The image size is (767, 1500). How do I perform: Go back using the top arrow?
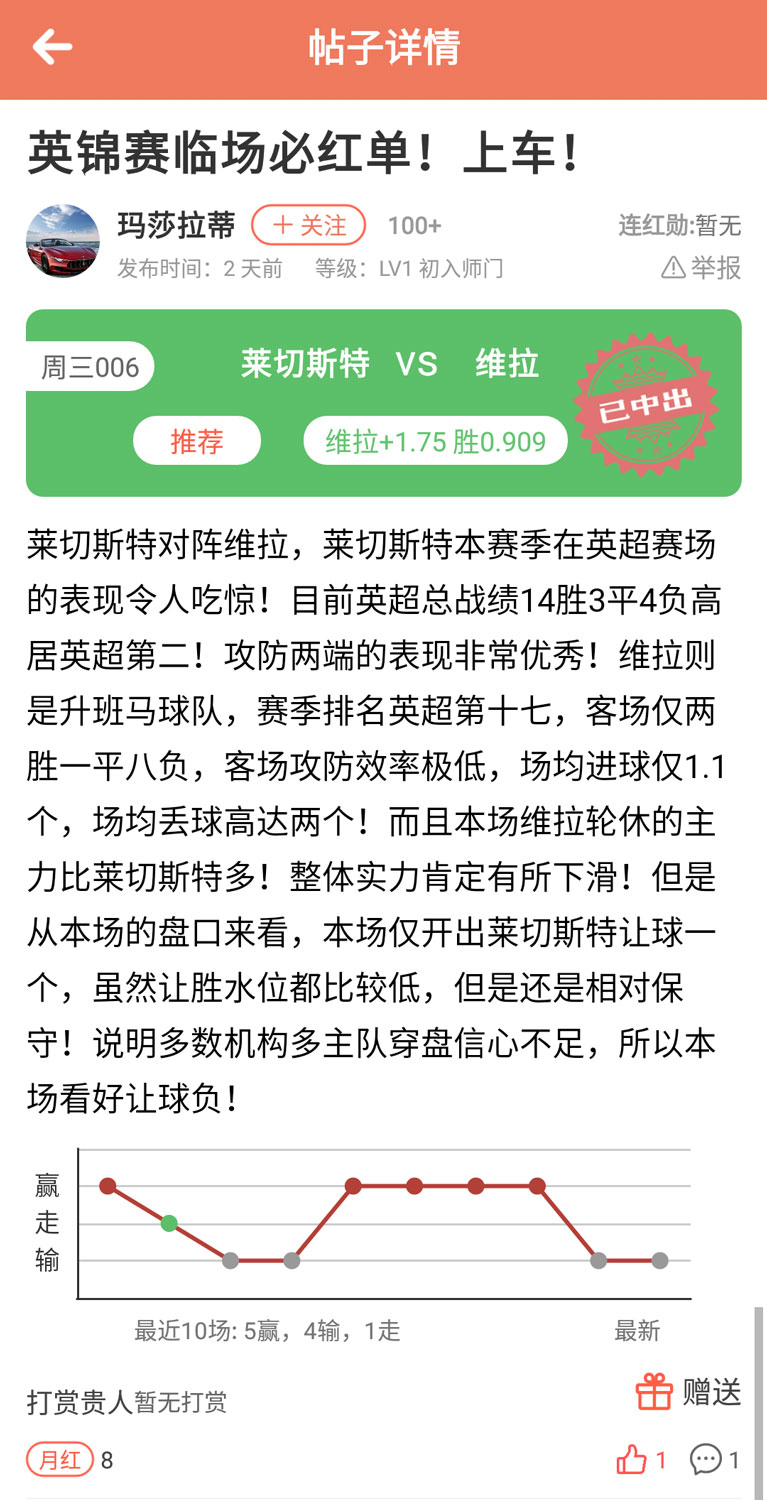[x=52, y=47]
